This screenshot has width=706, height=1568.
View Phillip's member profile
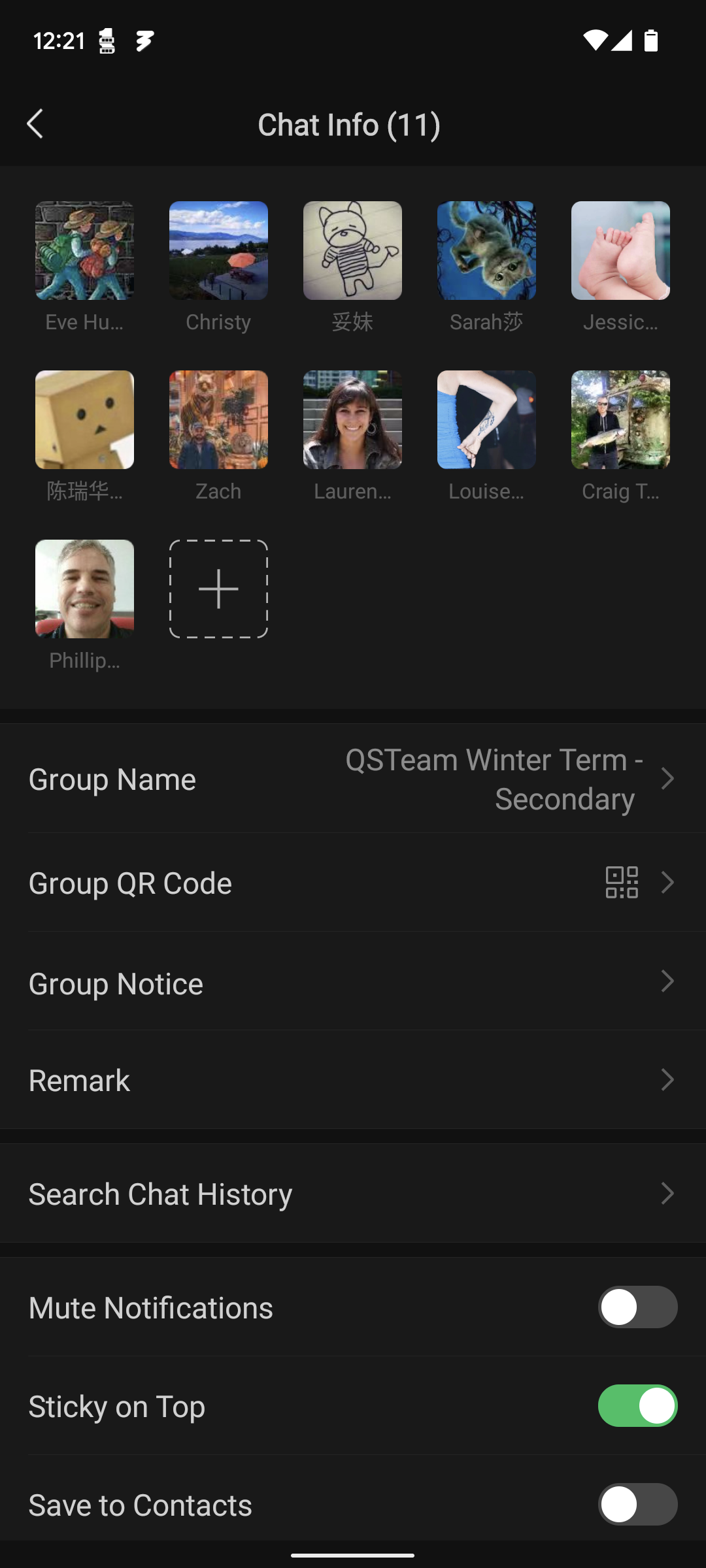84,589
